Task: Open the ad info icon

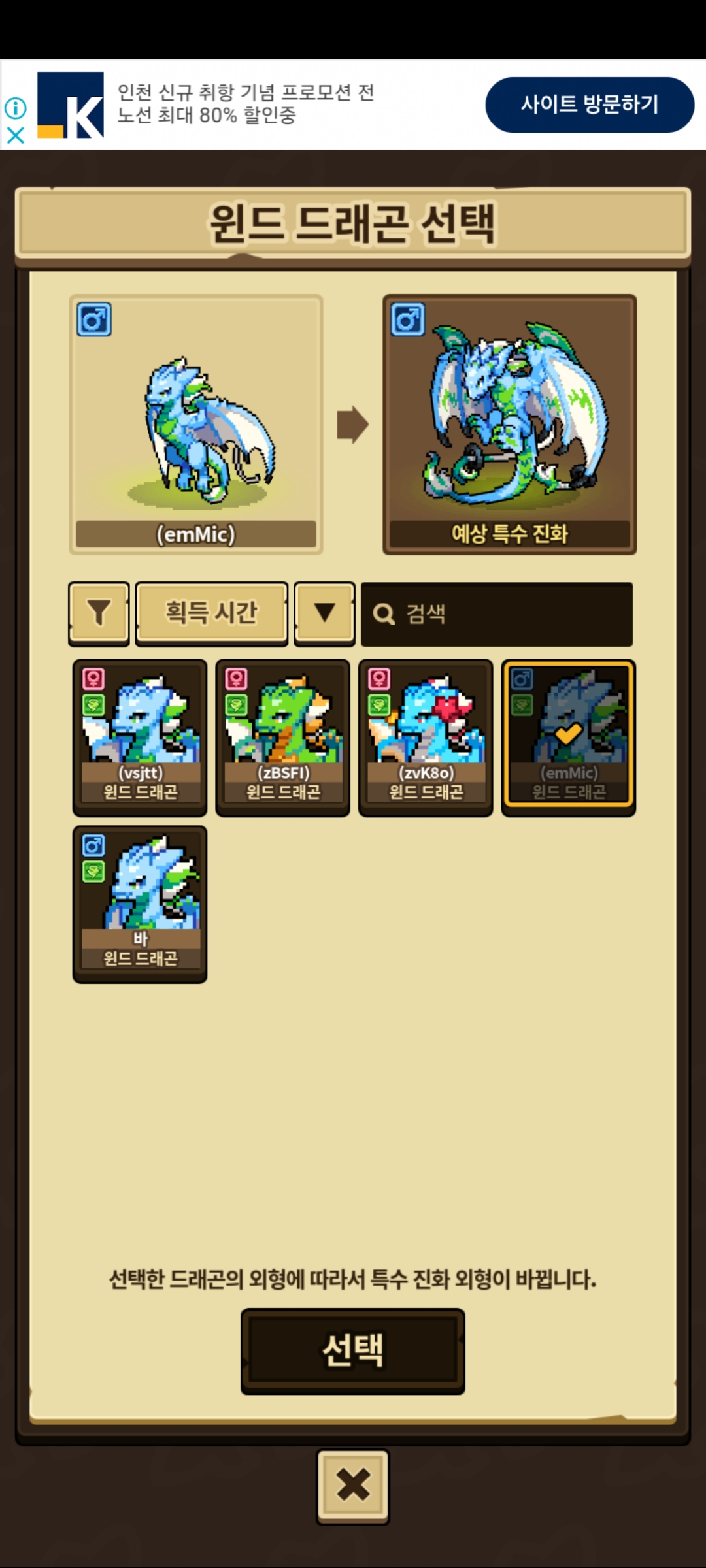Action: point(16,108)
